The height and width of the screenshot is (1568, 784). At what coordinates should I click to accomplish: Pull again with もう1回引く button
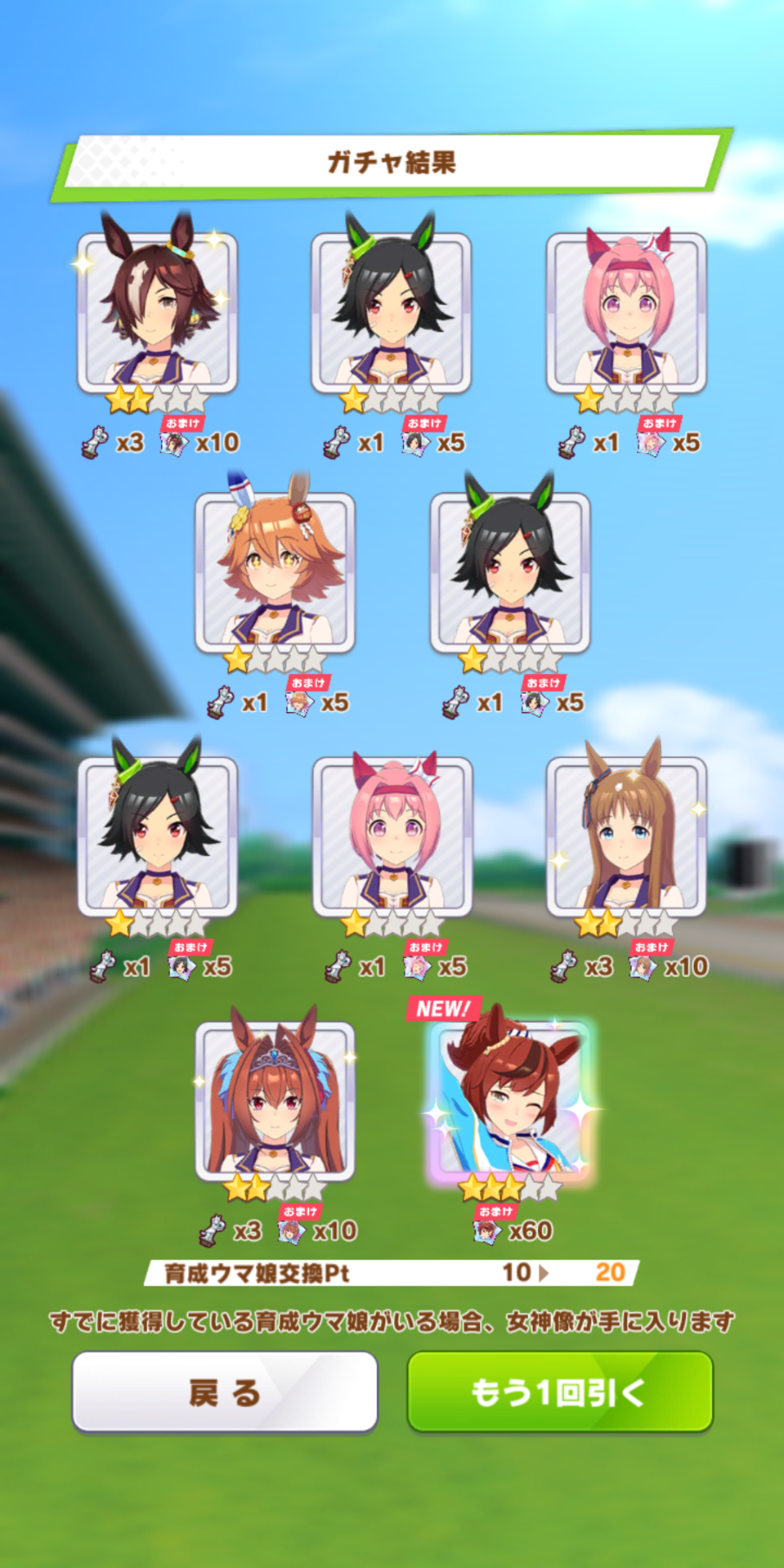tap(560, 1391)
